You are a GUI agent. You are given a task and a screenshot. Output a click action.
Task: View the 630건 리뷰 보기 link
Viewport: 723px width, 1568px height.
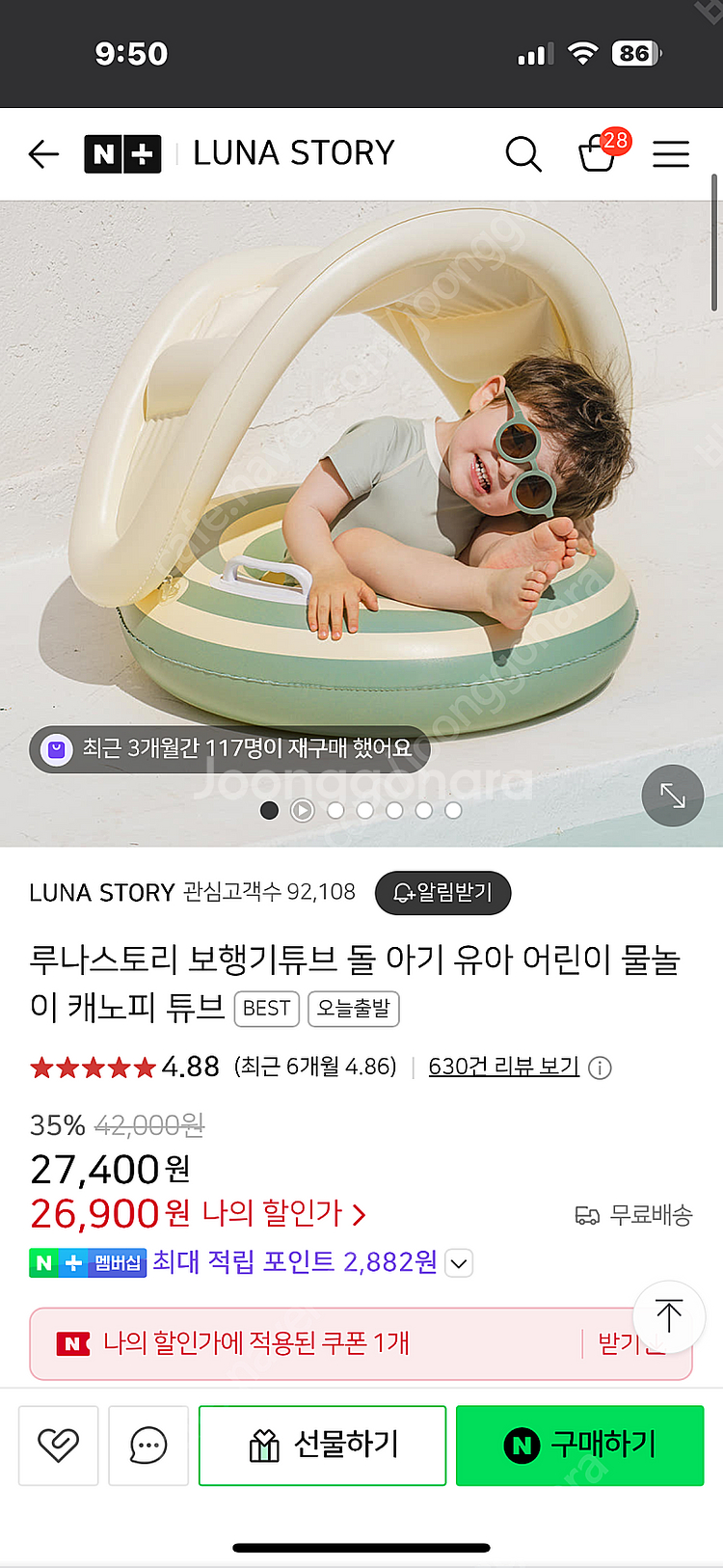503,1067
